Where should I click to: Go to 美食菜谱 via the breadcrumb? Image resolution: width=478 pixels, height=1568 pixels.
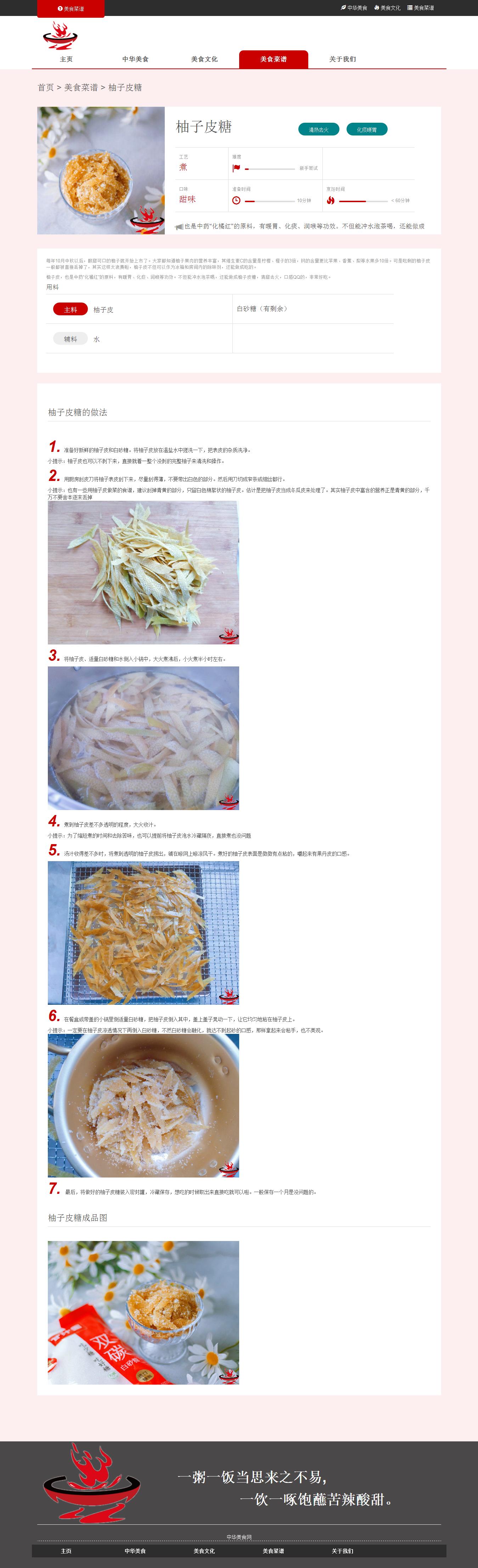pos(81,88)
